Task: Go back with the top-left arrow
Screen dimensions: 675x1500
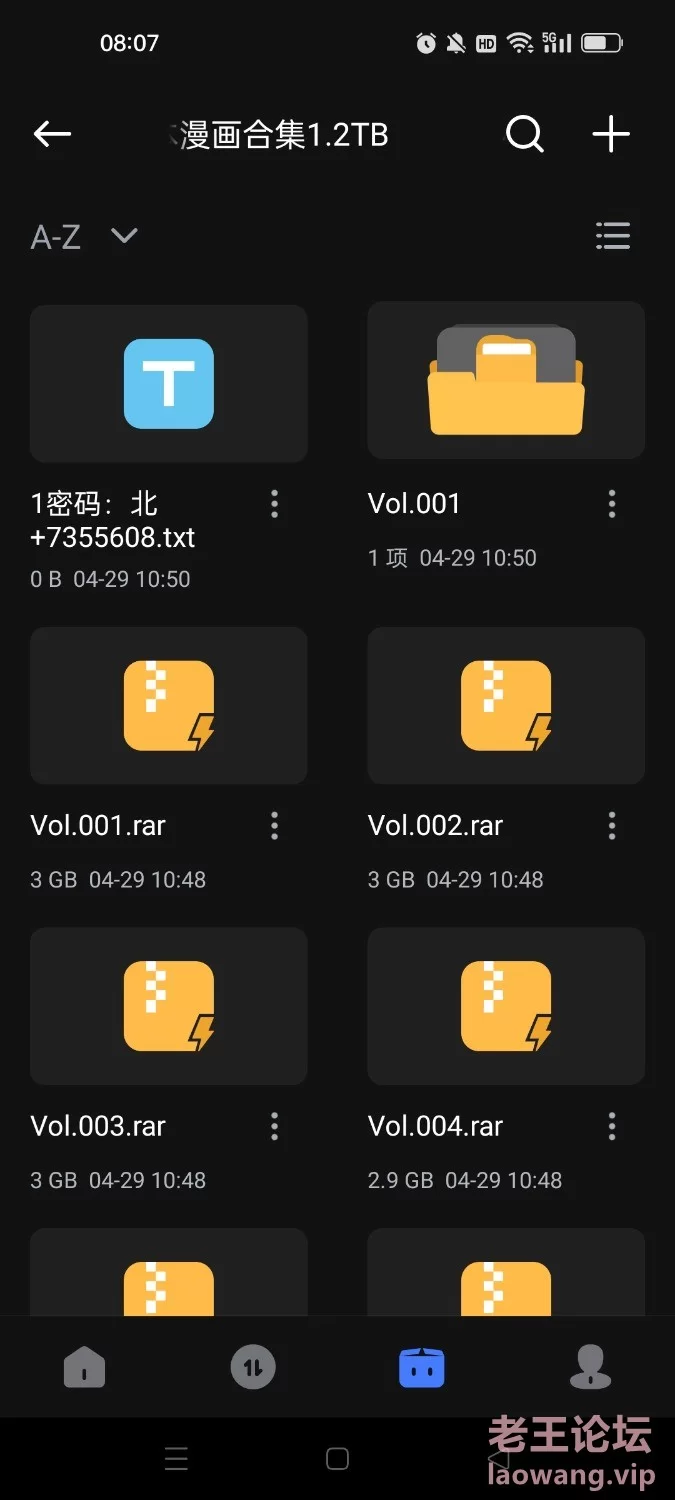Action: tap(52, 133)
